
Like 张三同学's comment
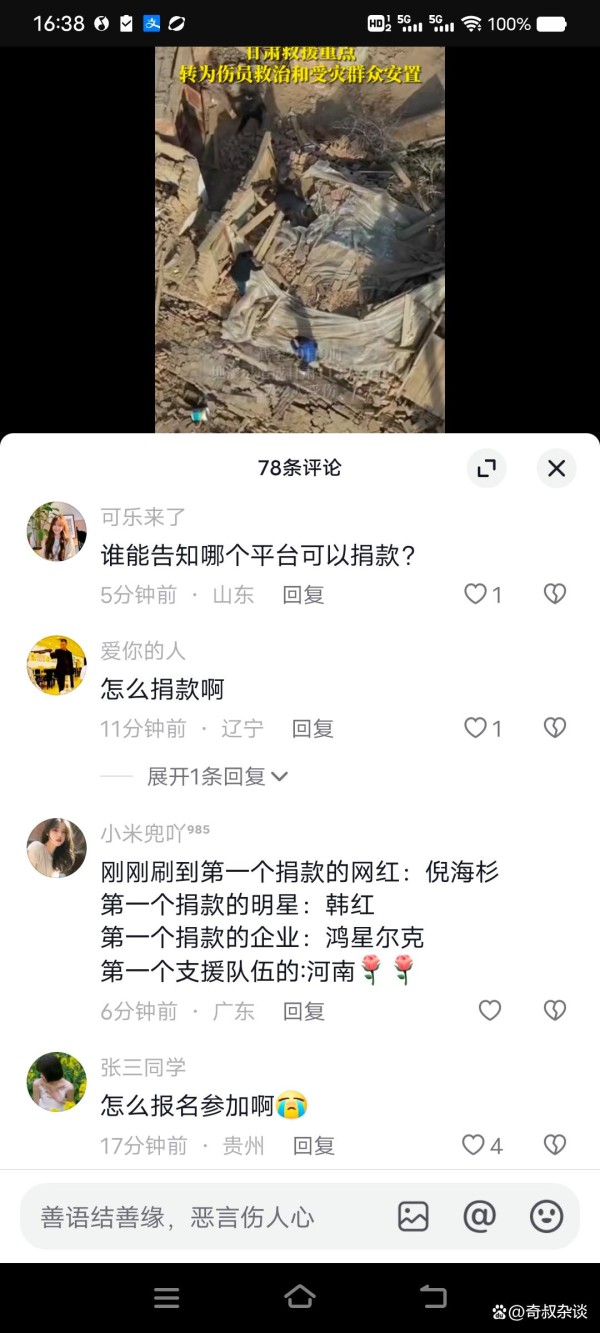tap(474, 1145)
